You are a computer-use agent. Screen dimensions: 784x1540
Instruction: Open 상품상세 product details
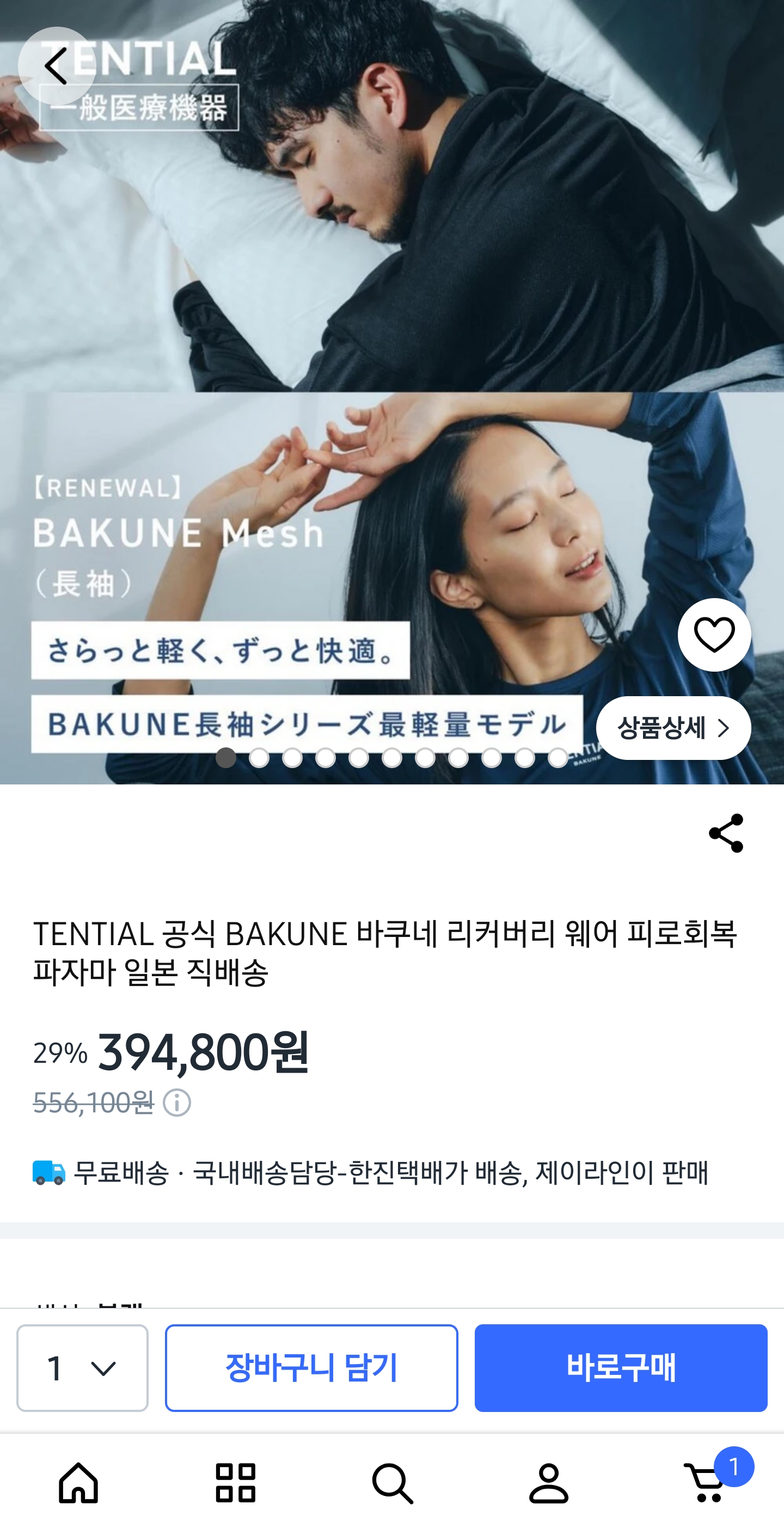coord(673,728)
